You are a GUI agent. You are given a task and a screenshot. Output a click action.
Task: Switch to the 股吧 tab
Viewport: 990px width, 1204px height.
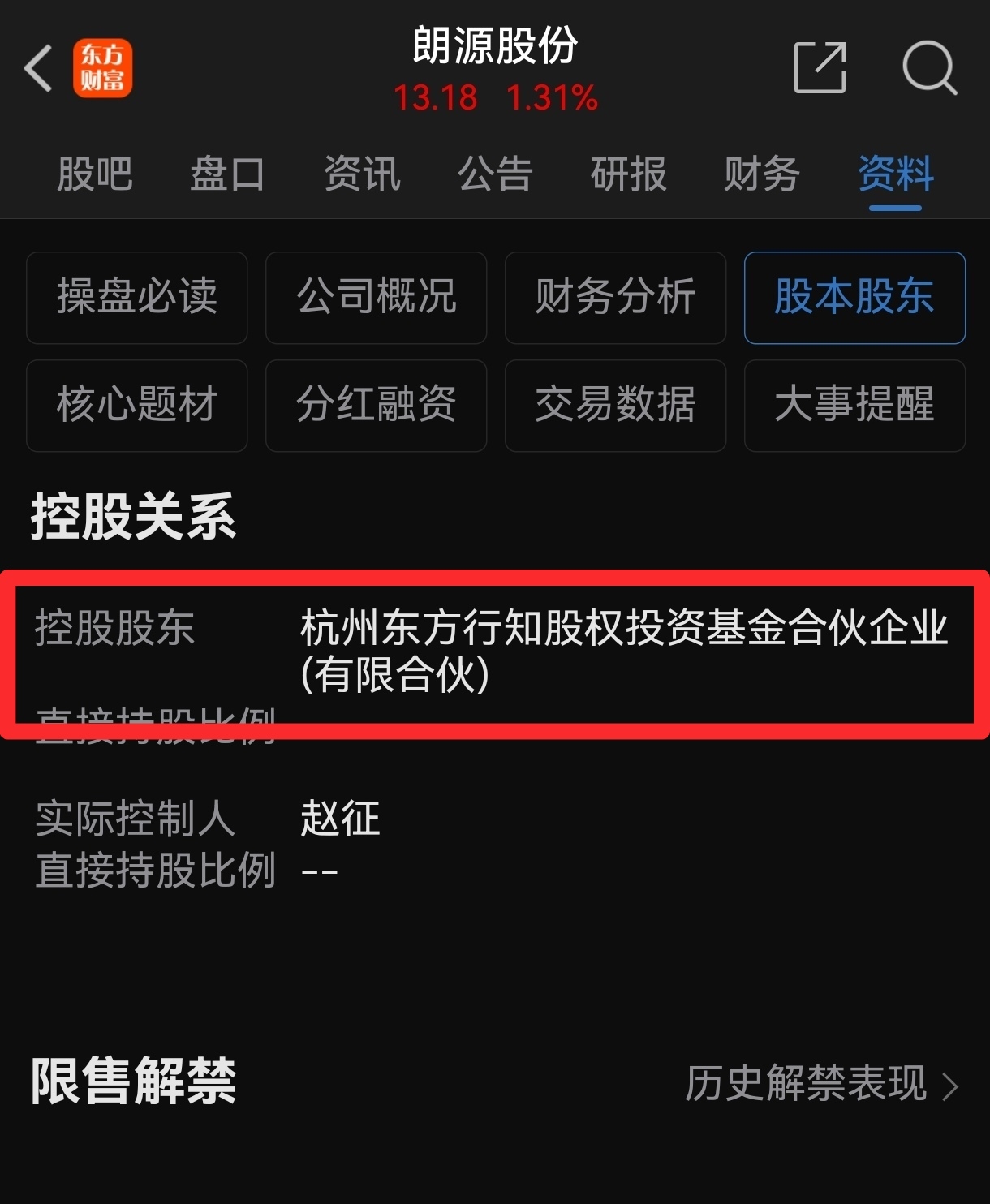point(94,174)
